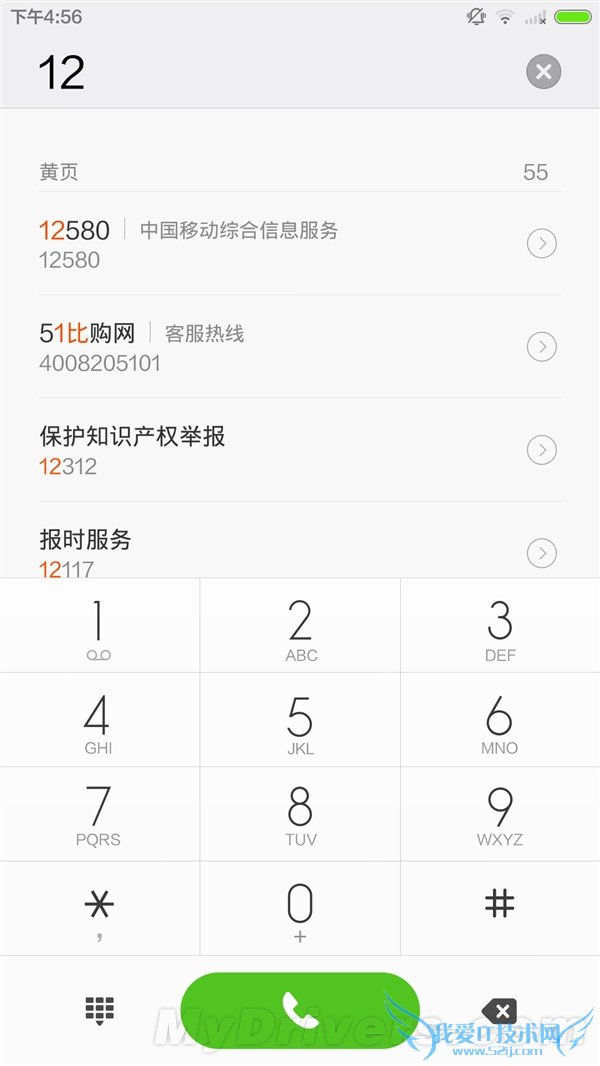Enter digit 9 WXYZ
600x1066 pixels.
(499, 814)
